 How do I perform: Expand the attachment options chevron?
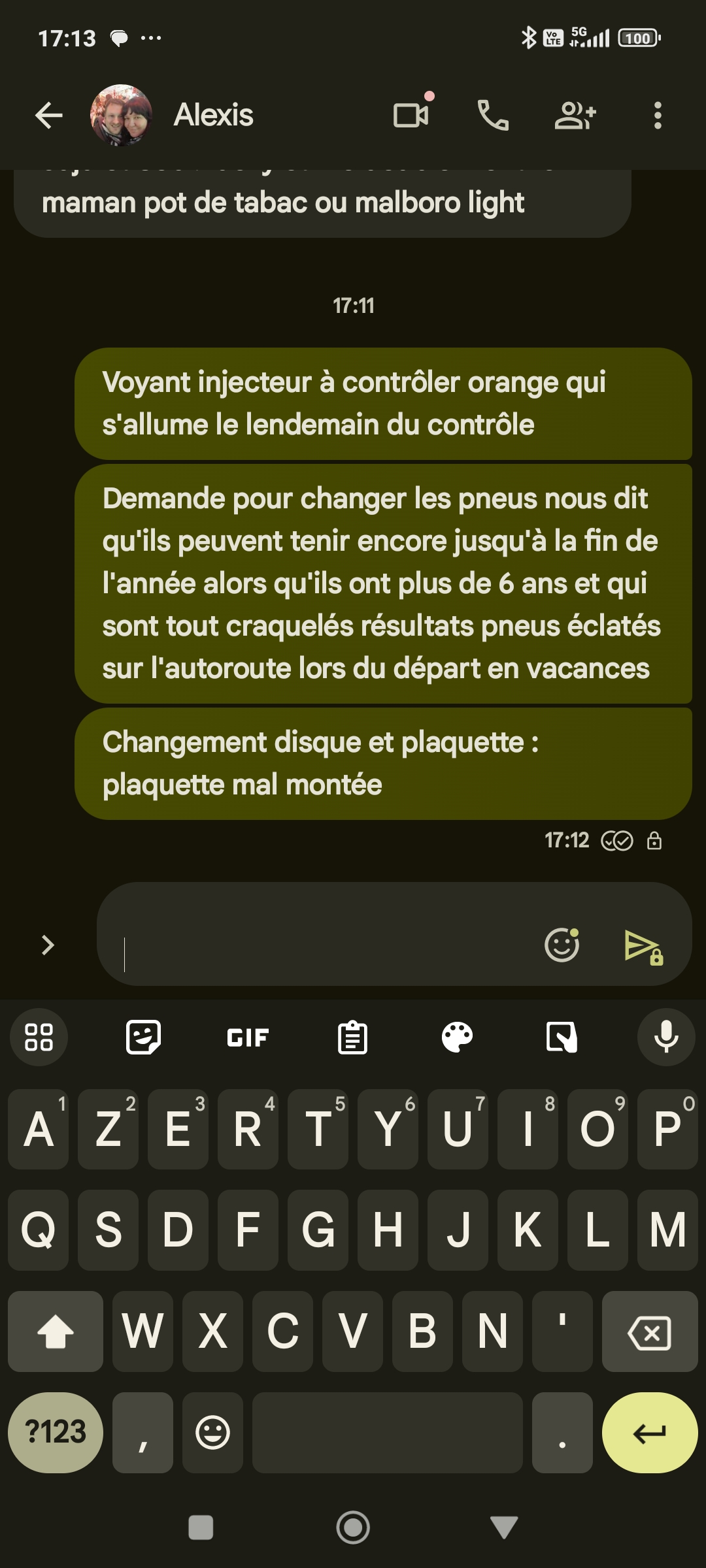(48, 945)
